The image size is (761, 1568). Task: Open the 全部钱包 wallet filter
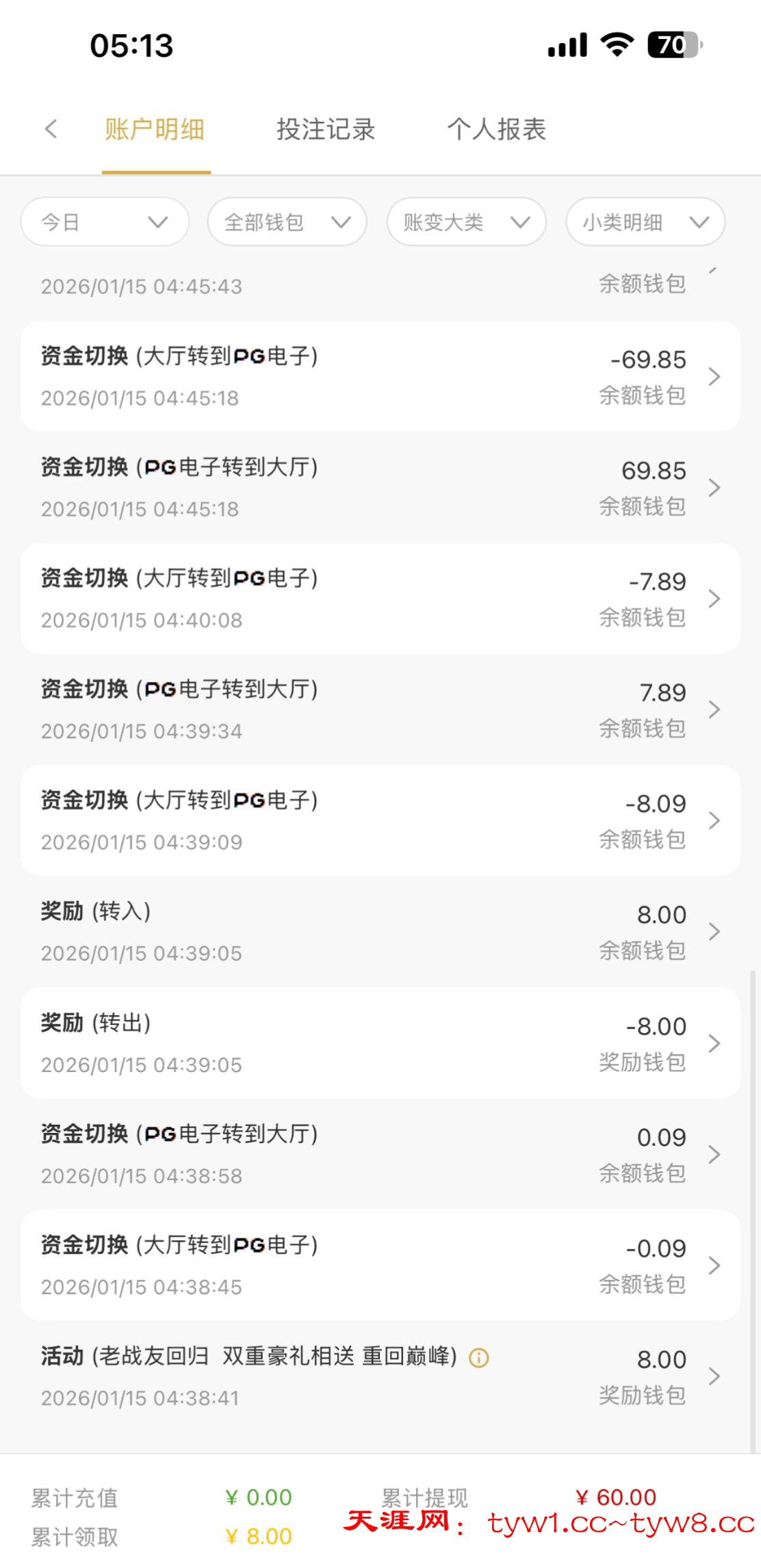coord(287,222)
